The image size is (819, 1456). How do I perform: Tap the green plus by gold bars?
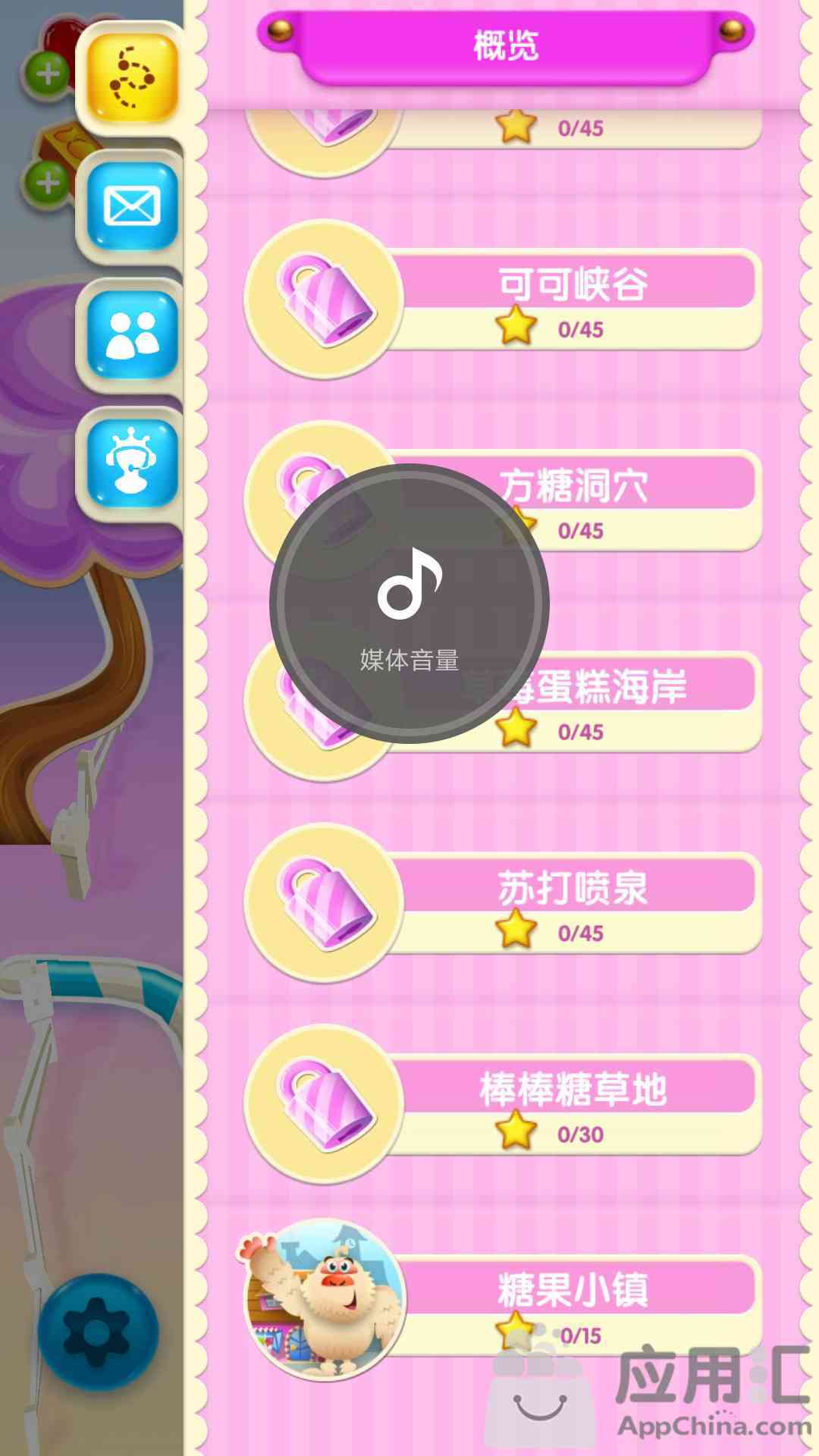[x=48, y=183]
